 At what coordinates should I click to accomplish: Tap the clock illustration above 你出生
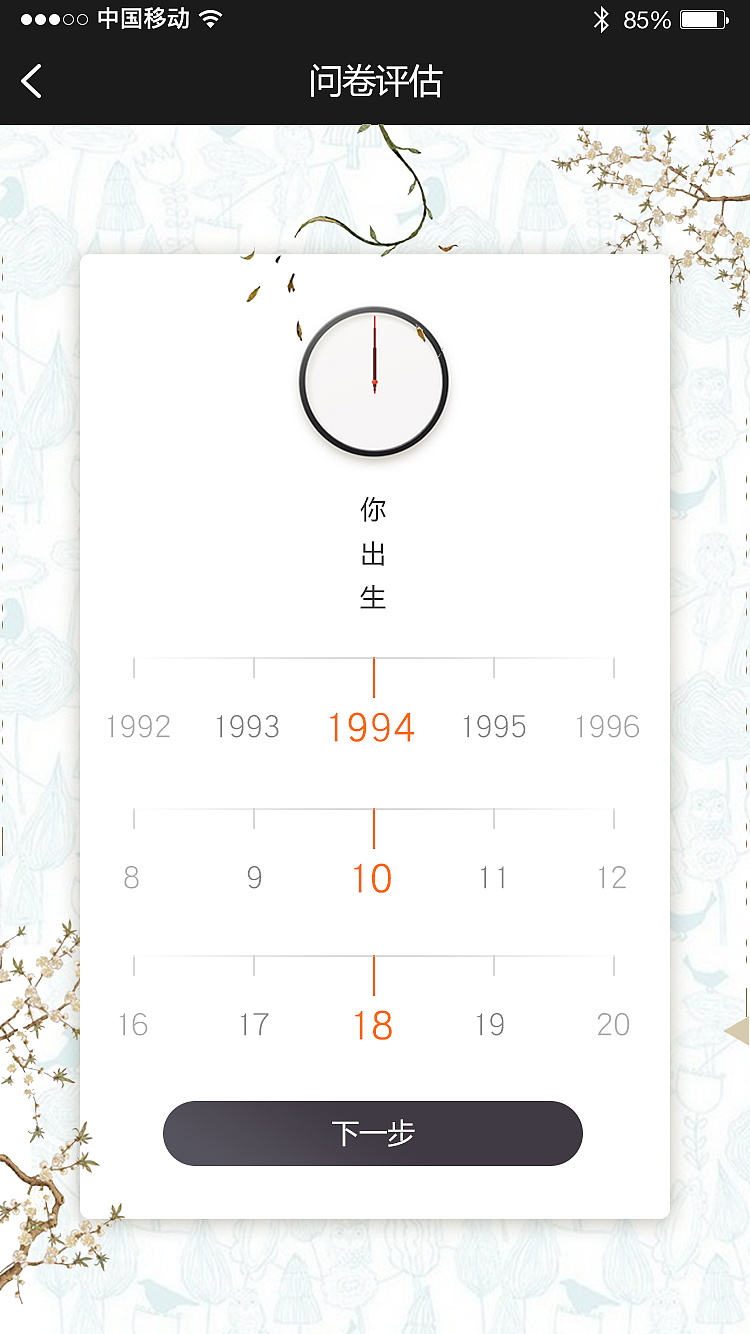coord(373,380)
